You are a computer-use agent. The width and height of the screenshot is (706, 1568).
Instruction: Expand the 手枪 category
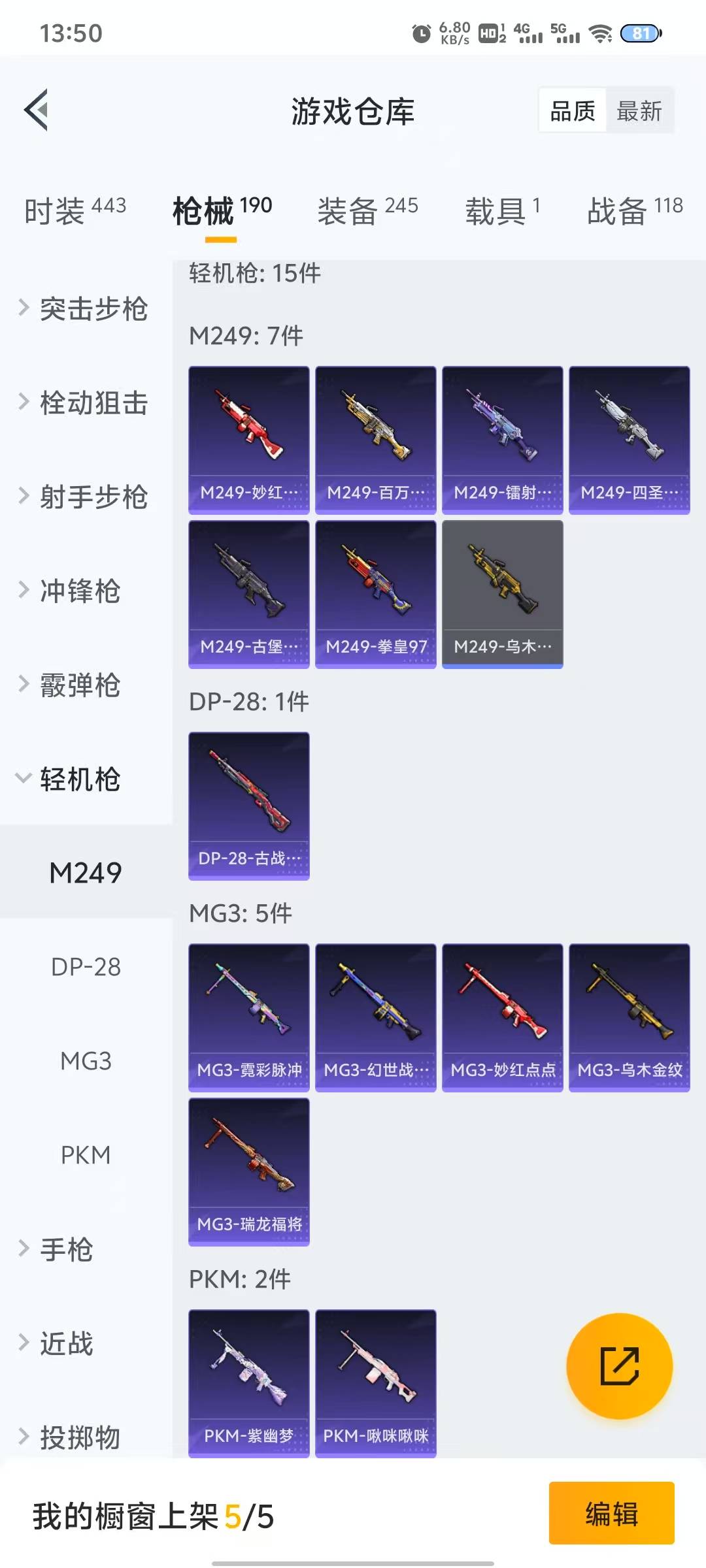point(65,1249)
